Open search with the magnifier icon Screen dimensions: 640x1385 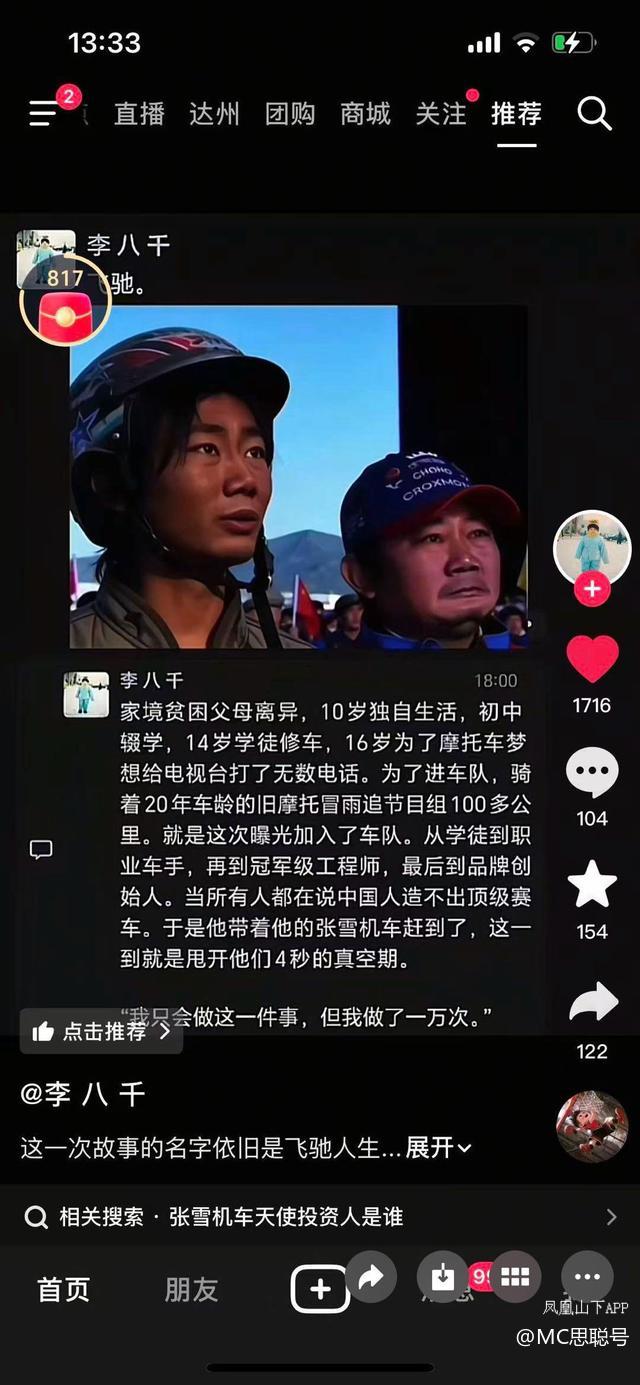click(x=594, y=114)
